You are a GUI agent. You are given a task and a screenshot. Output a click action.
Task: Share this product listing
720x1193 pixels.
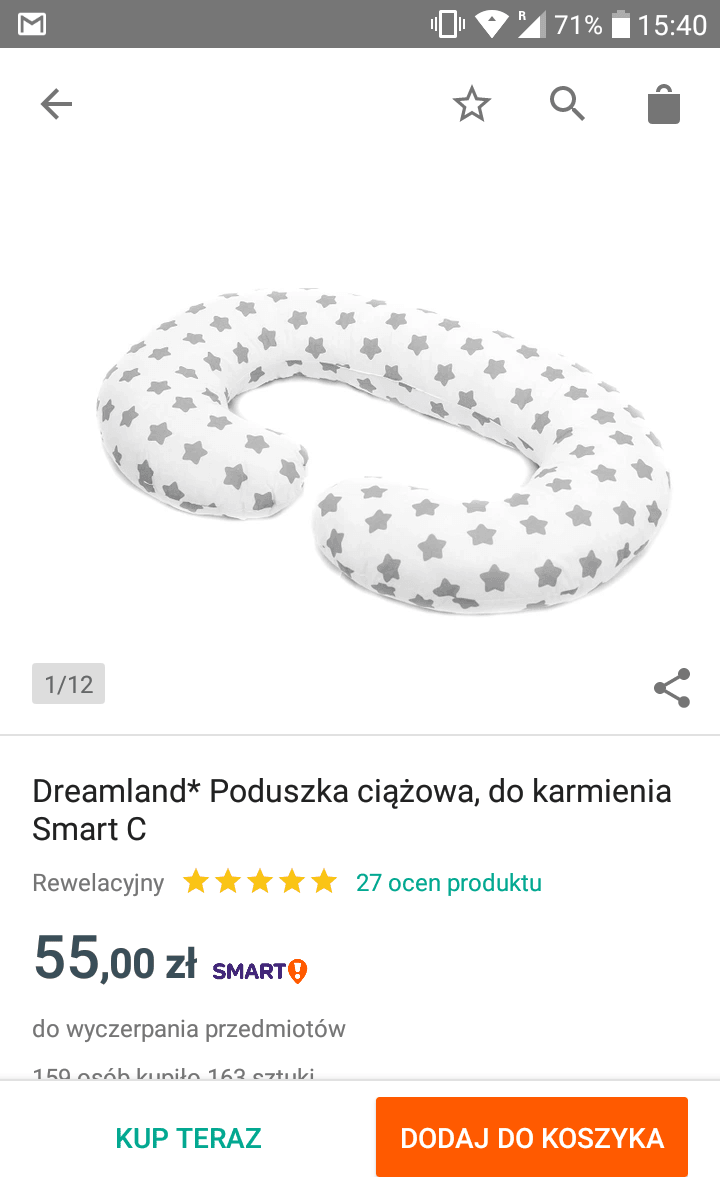672,688
